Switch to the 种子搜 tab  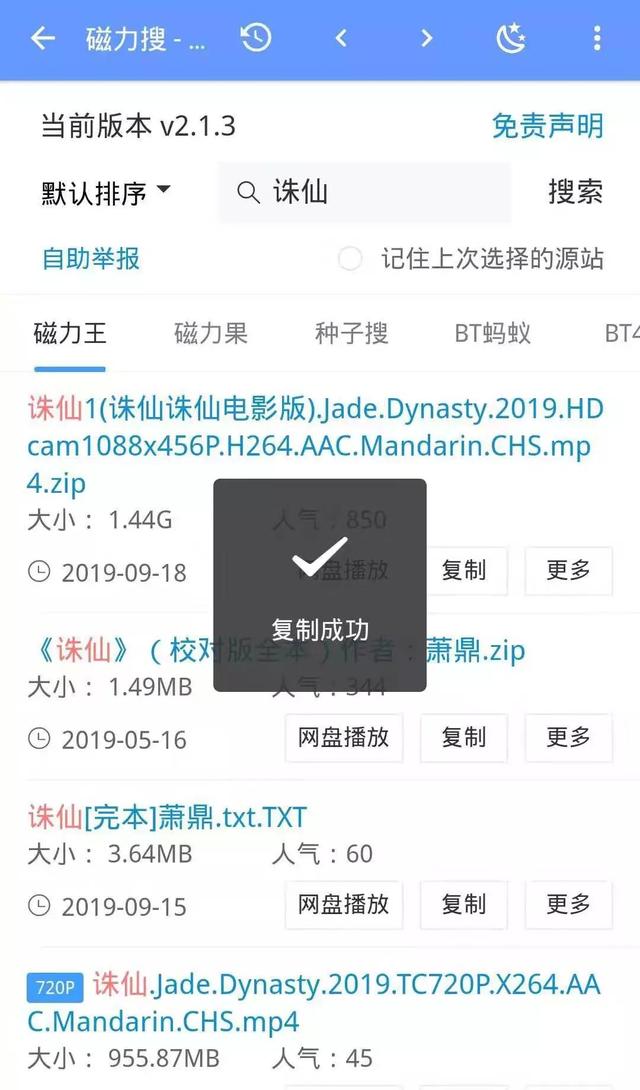pos(352,333)
